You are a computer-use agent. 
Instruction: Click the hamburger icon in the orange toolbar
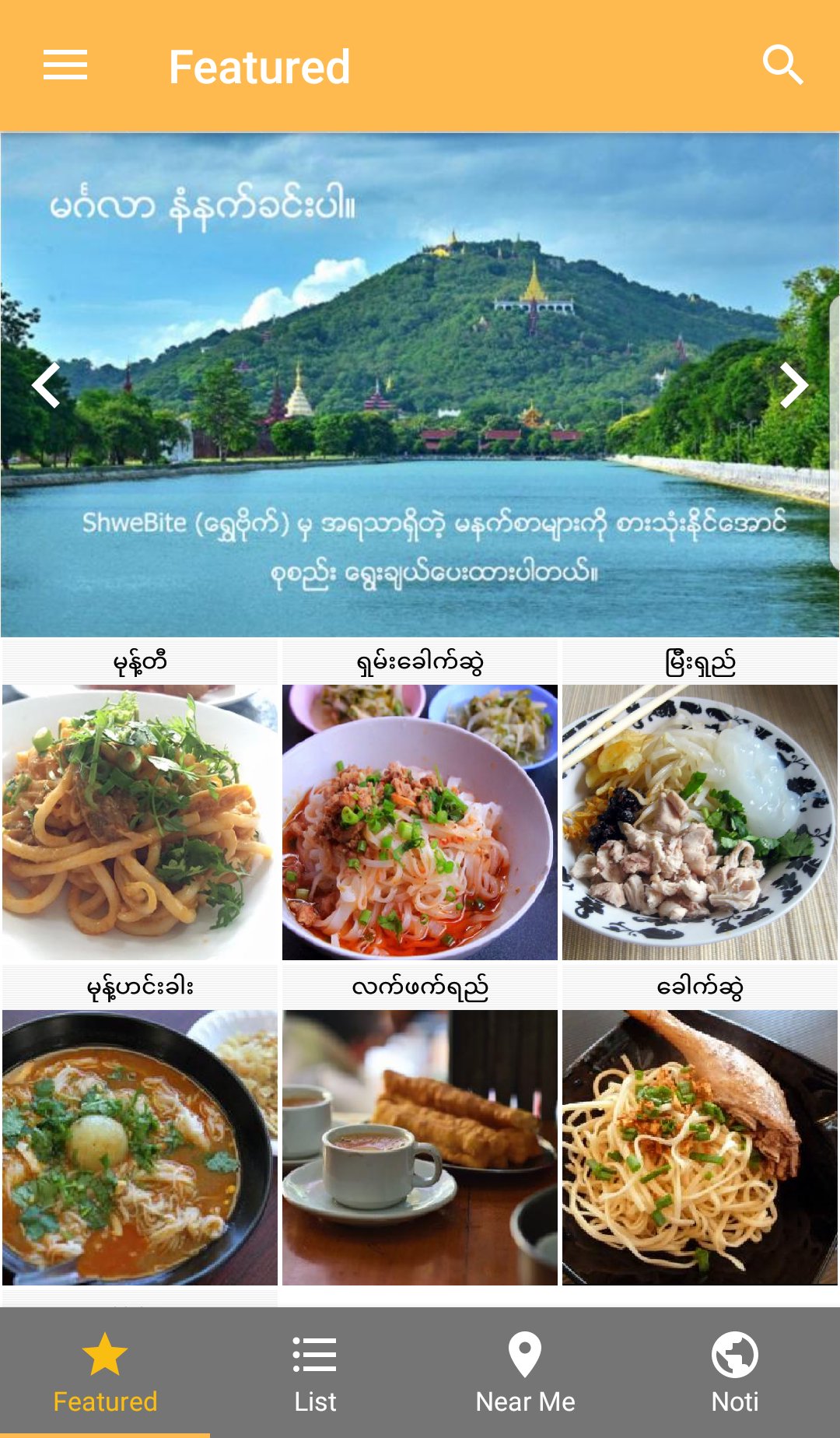(65, 65)
